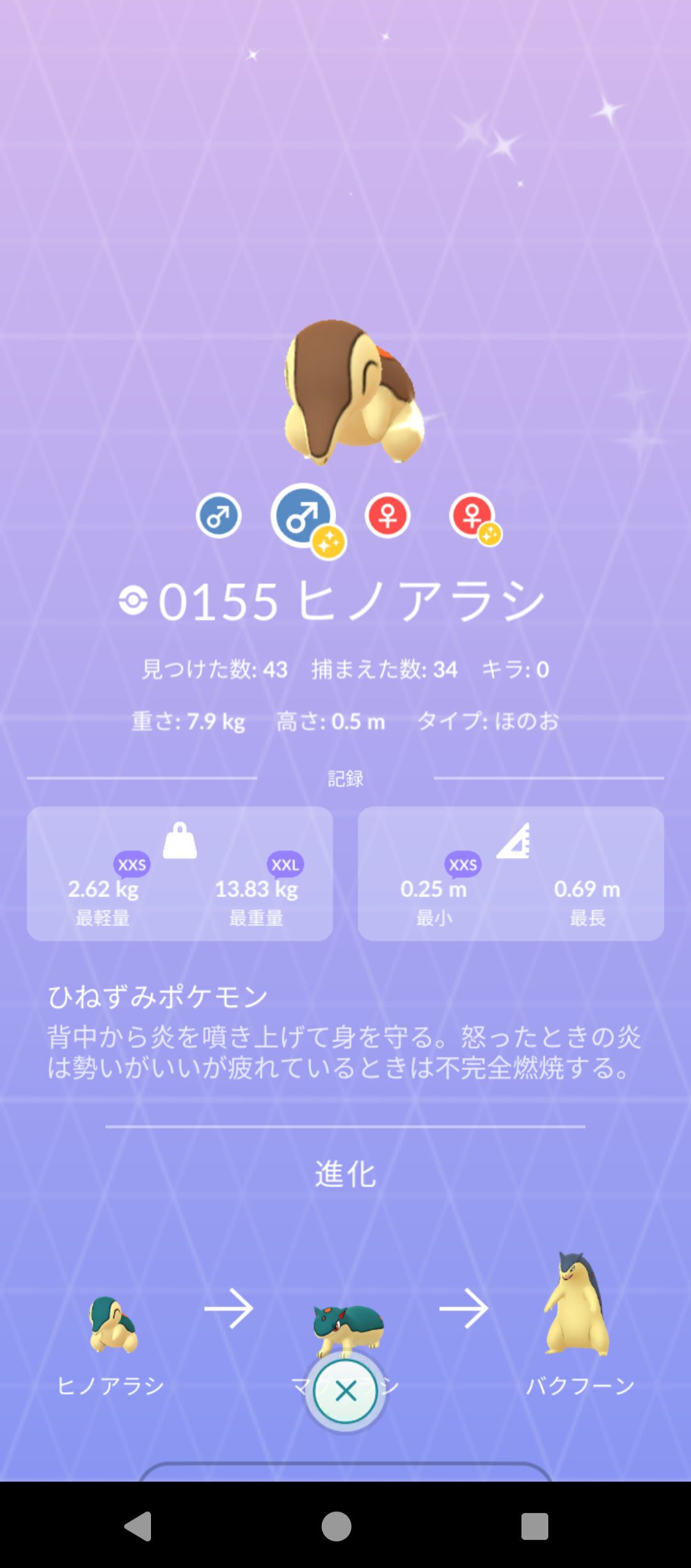
Task: Open the XXL heaviest weight badge
Action: click(287, 863)
